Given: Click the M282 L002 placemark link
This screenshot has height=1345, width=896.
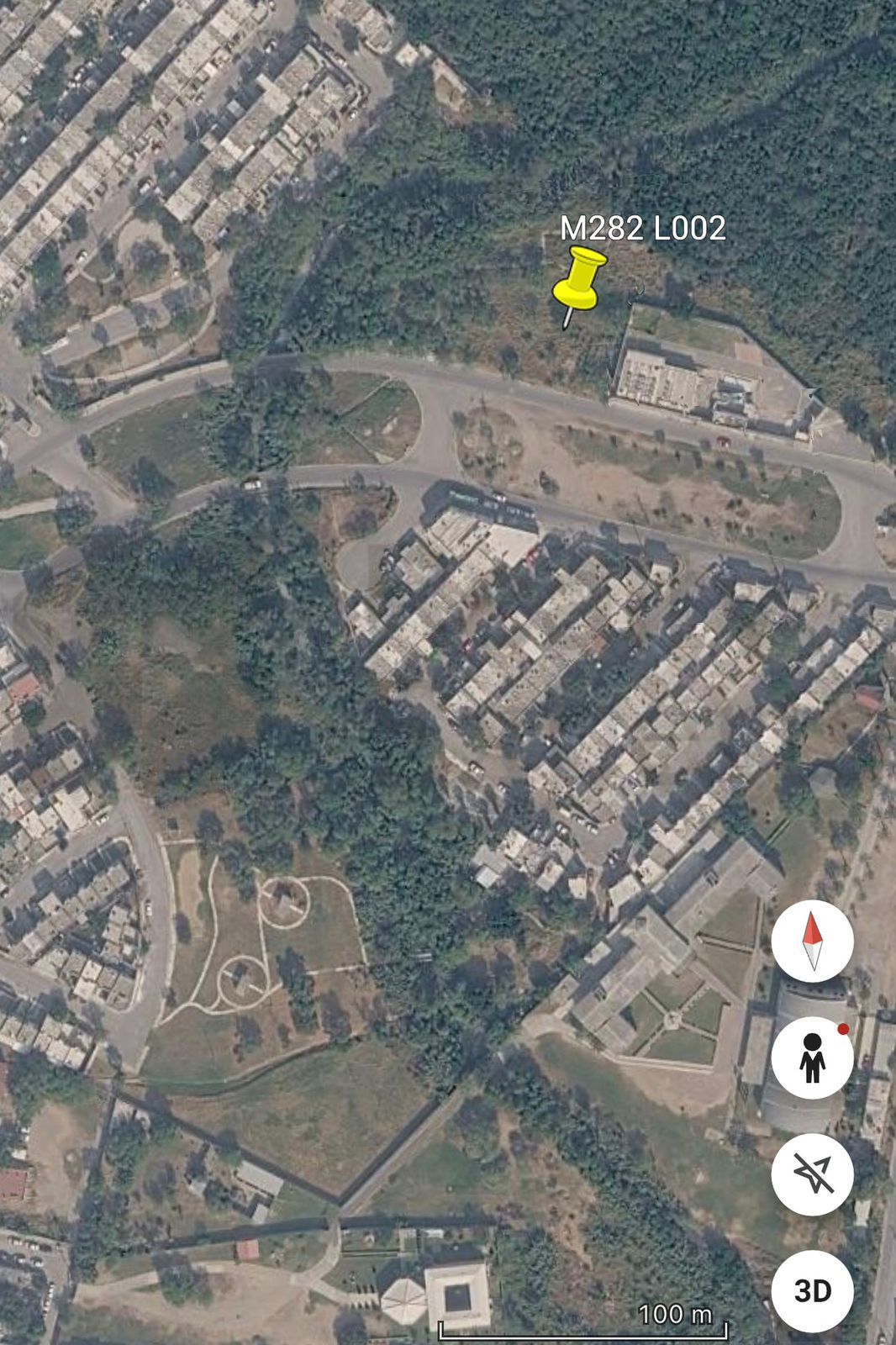Looking at the screenshot, I should 643,227.
